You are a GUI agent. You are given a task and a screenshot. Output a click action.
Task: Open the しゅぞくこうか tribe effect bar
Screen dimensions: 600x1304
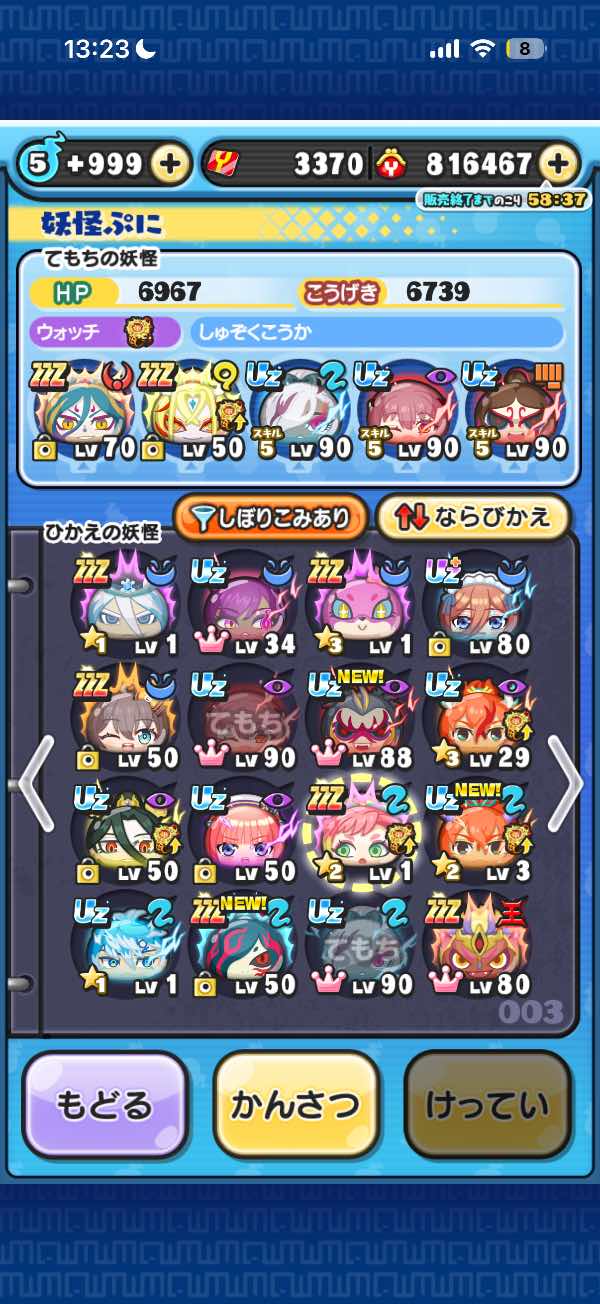[376, 332]
